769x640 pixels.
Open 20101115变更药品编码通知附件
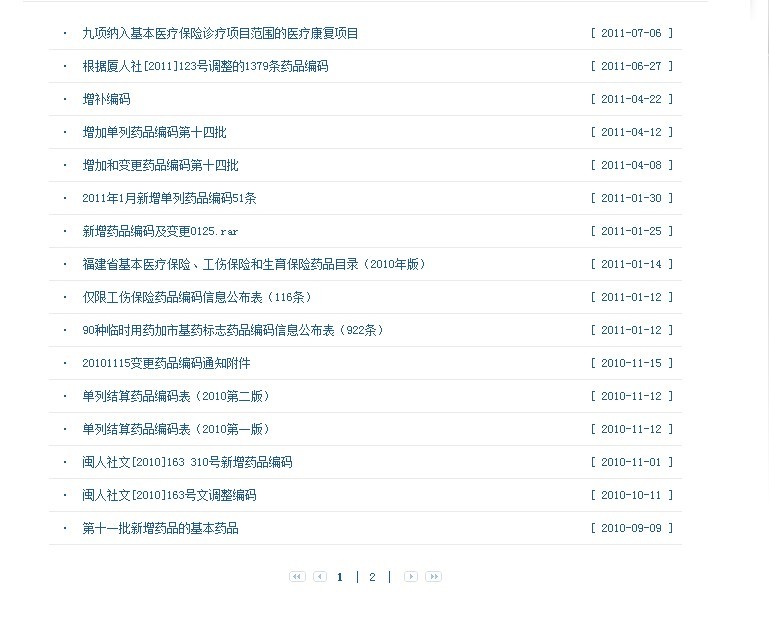(x=166, y=363)
